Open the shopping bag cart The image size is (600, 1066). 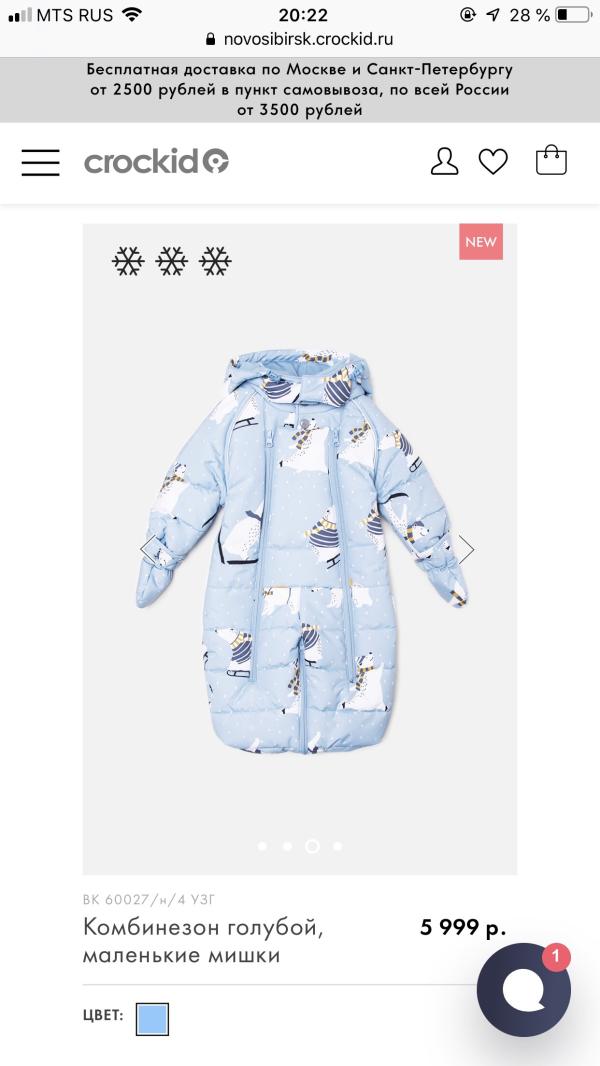coord(551,161)
